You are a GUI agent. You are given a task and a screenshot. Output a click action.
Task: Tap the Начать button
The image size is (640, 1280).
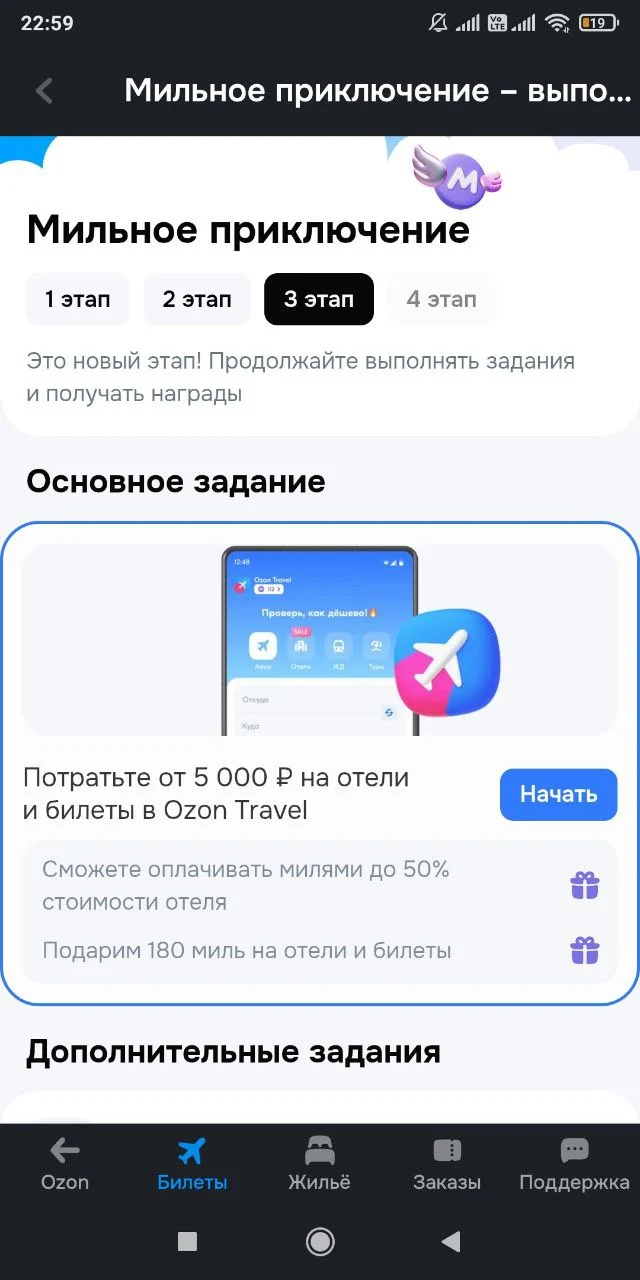558,795
